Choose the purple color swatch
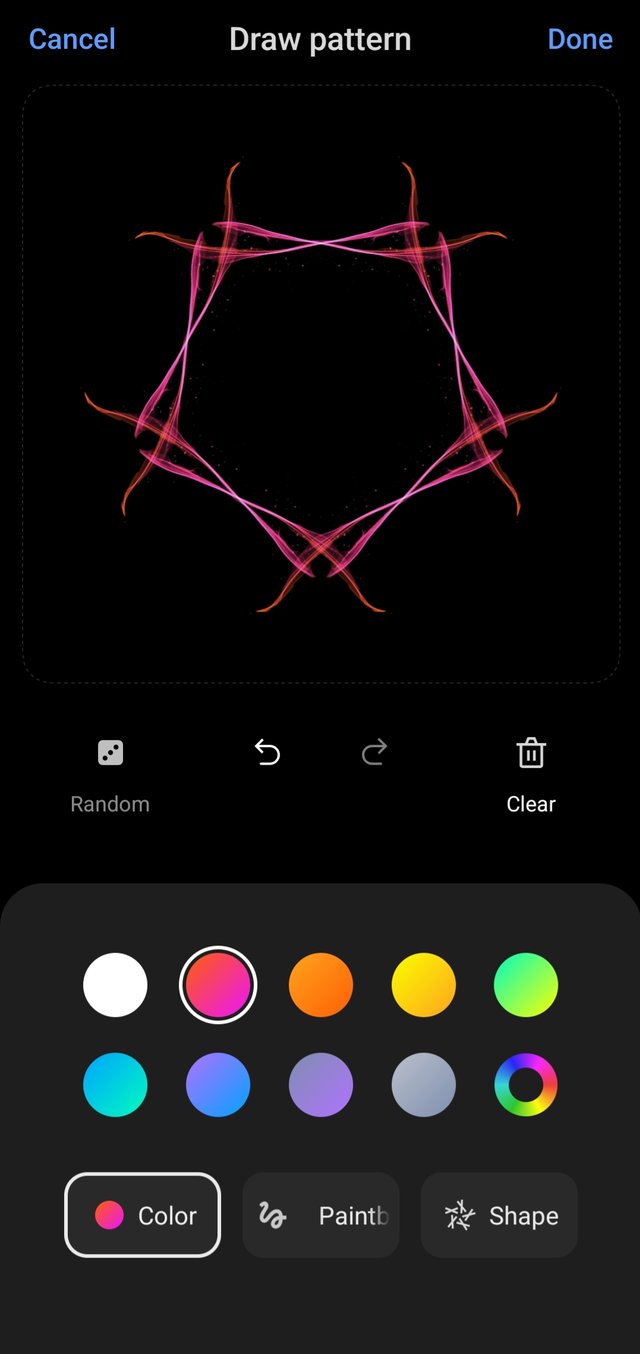The height and width of the screenshot is (1354, 640). 321,1085
